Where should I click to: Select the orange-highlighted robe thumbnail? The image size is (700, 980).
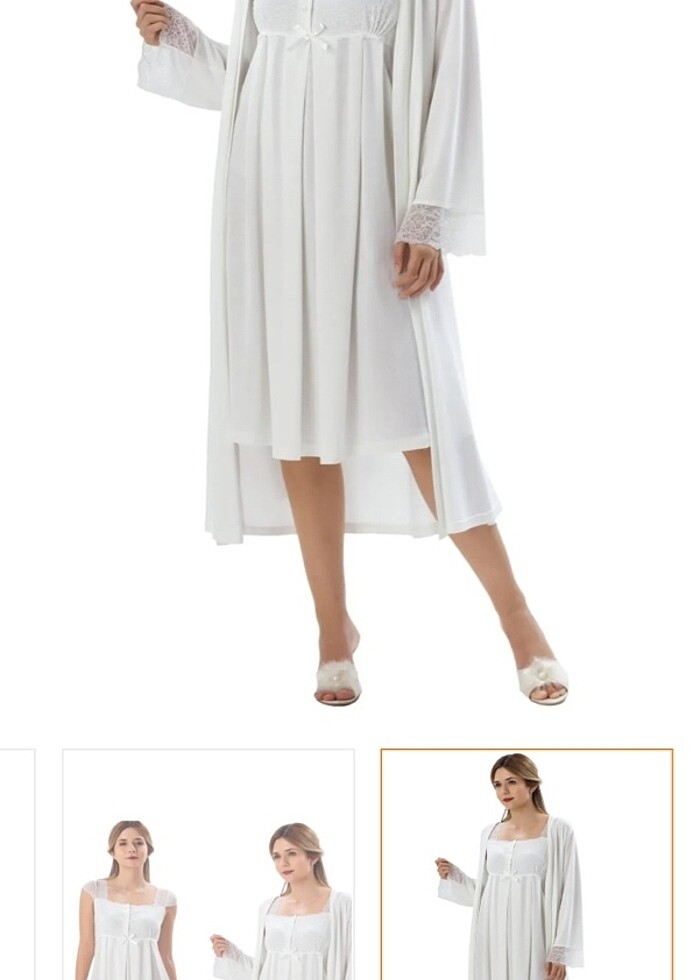(526, 865)
